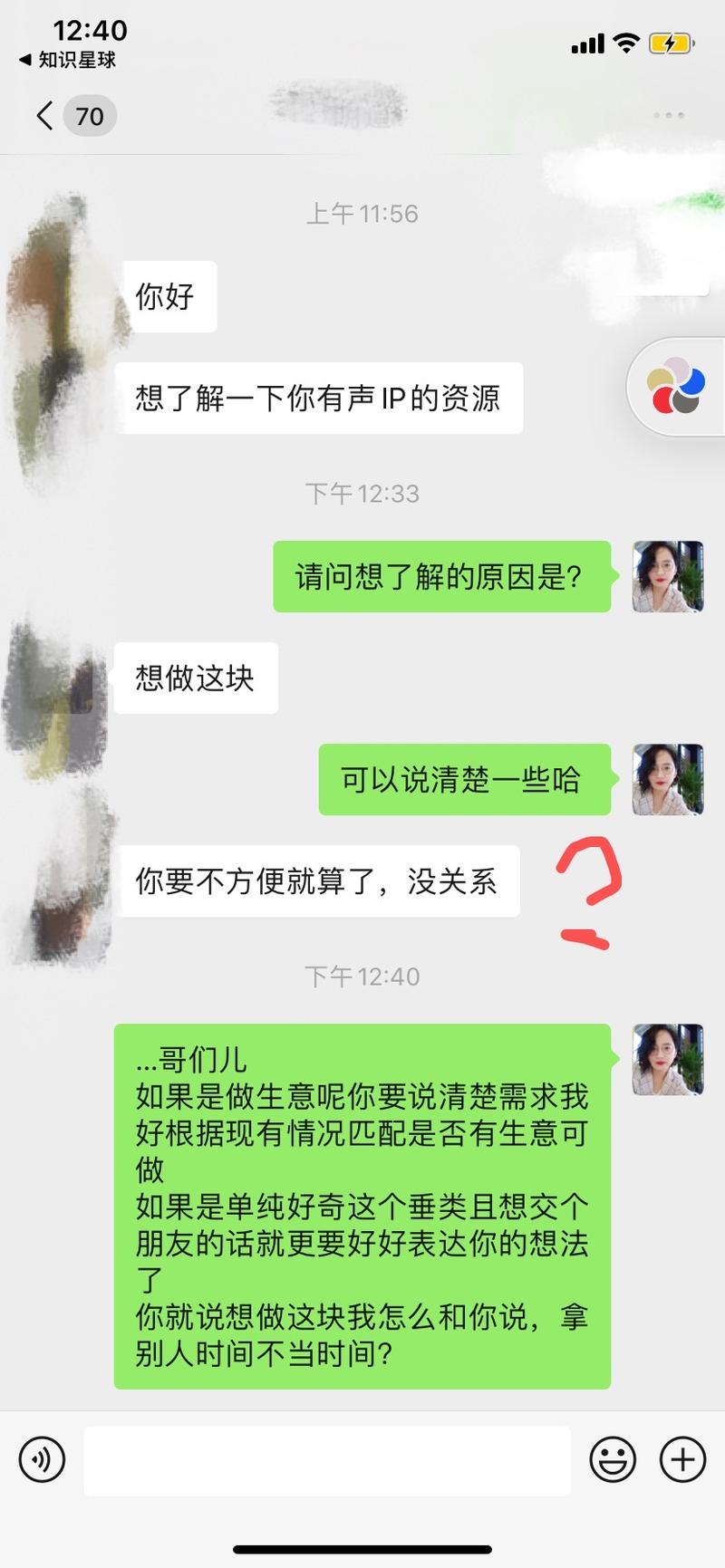Tap the 下午 12:40 timestamp
The width and height of the screenshot is (725, 1568).
point(362,976)
